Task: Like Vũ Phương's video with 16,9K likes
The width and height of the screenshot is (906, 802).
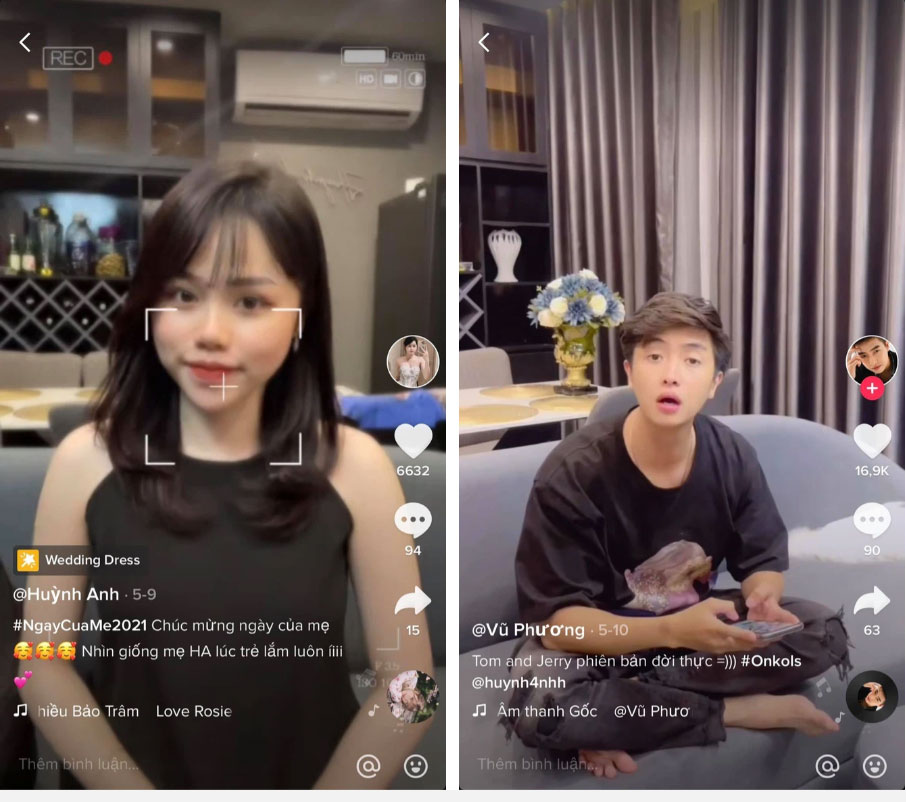Action: coord(872,441)
